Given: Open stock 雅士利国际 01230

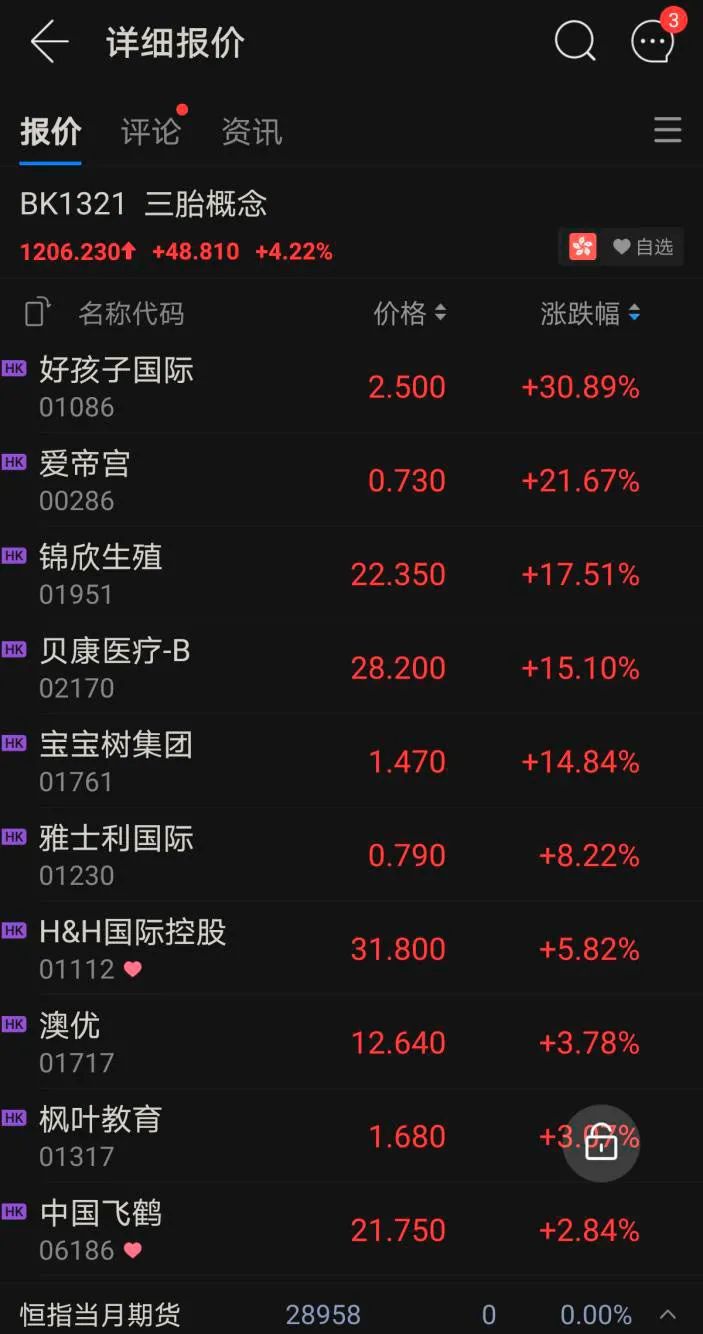Looking at the screenshot, I should 351,855.
